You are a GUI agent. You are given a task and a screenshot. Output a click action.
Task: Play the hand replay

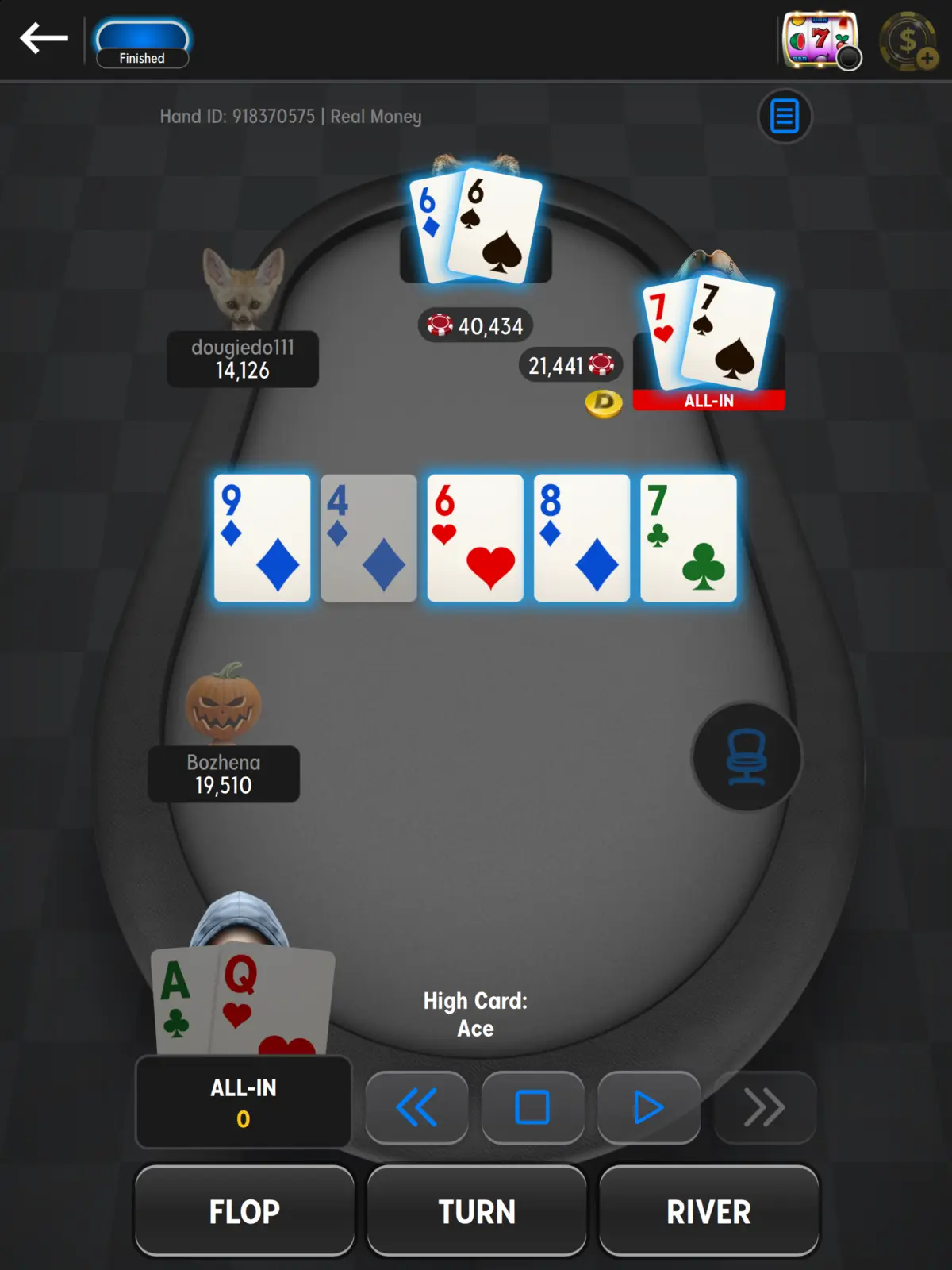pos(648,1107)
